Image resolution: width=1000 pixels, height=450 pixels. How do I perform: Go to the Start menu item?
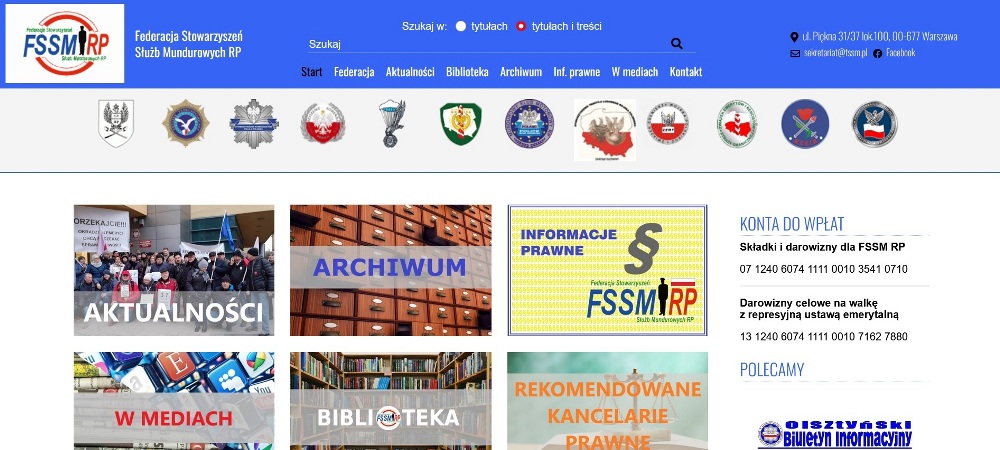click(312, 72)
